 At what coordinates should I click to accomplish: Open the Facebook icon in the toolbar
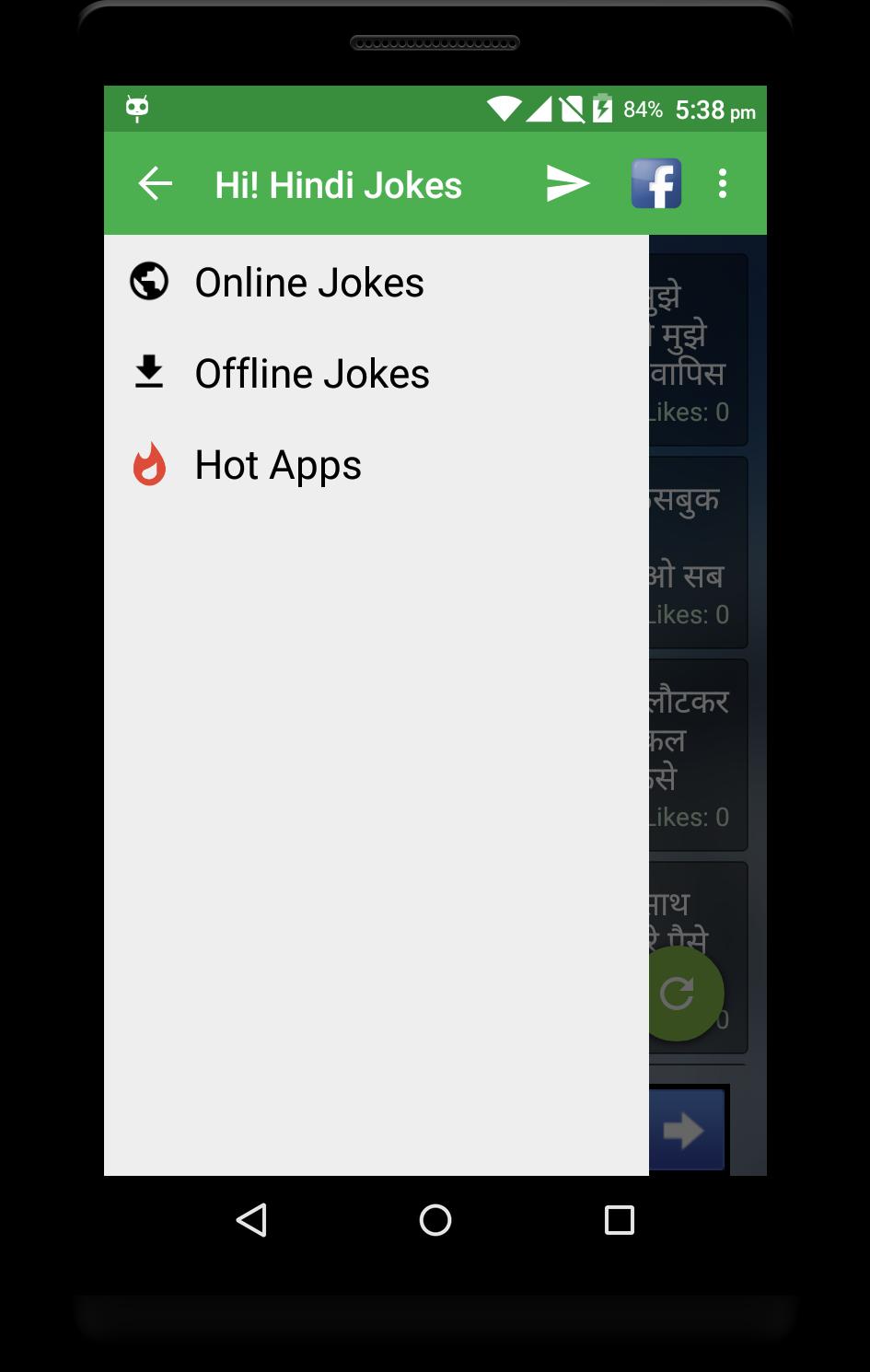pos(655,183)
